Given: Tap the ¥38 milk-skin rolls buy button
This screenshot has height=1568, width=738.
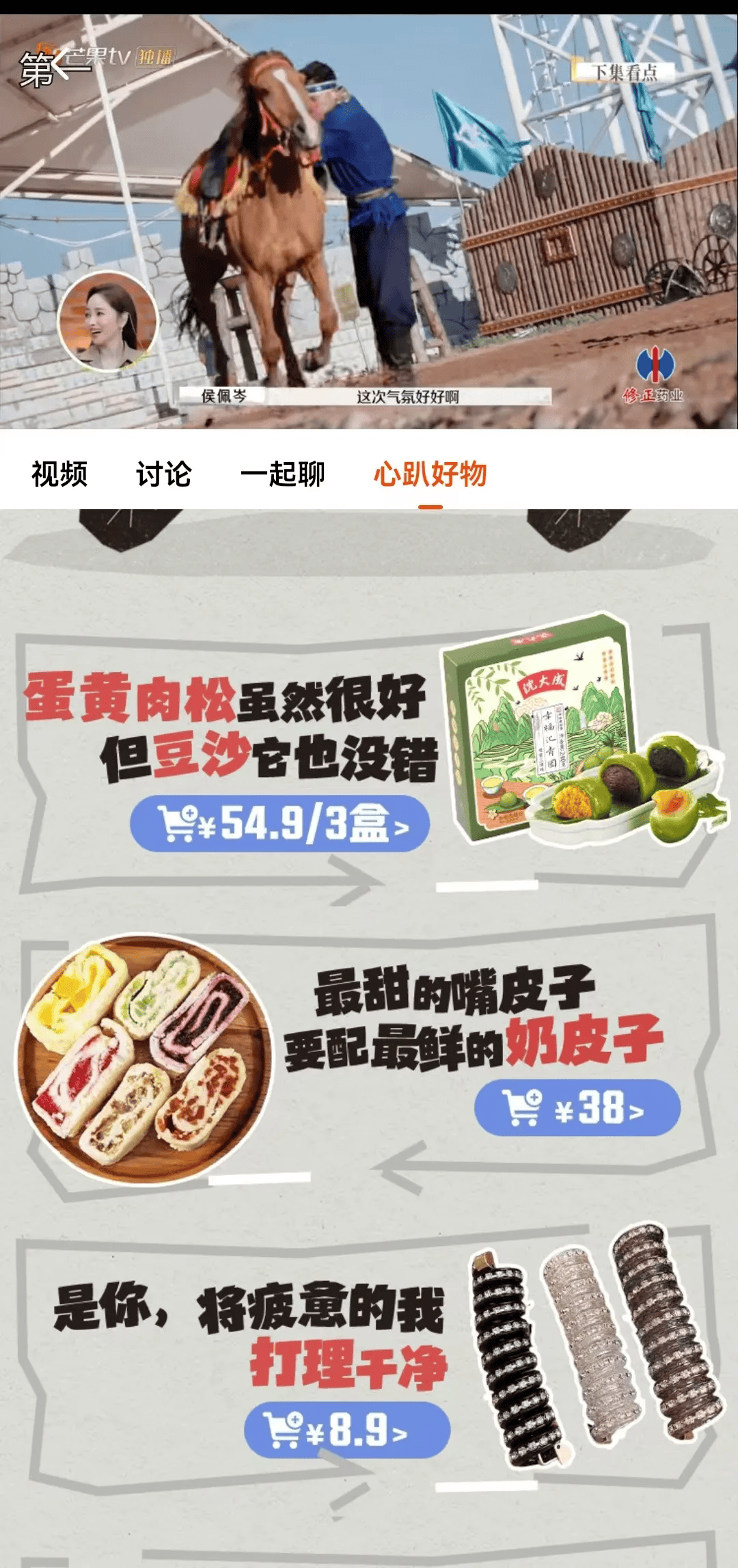Looking at the screenshot, I should click(x=577, y=1107).
